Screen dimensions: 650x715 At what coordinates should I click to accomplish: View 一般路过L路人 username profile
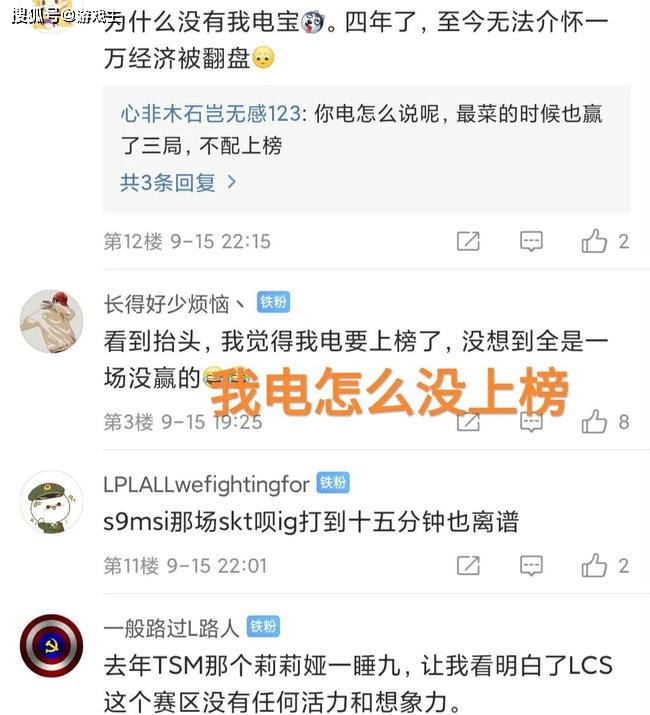click(x=171, y=628)
